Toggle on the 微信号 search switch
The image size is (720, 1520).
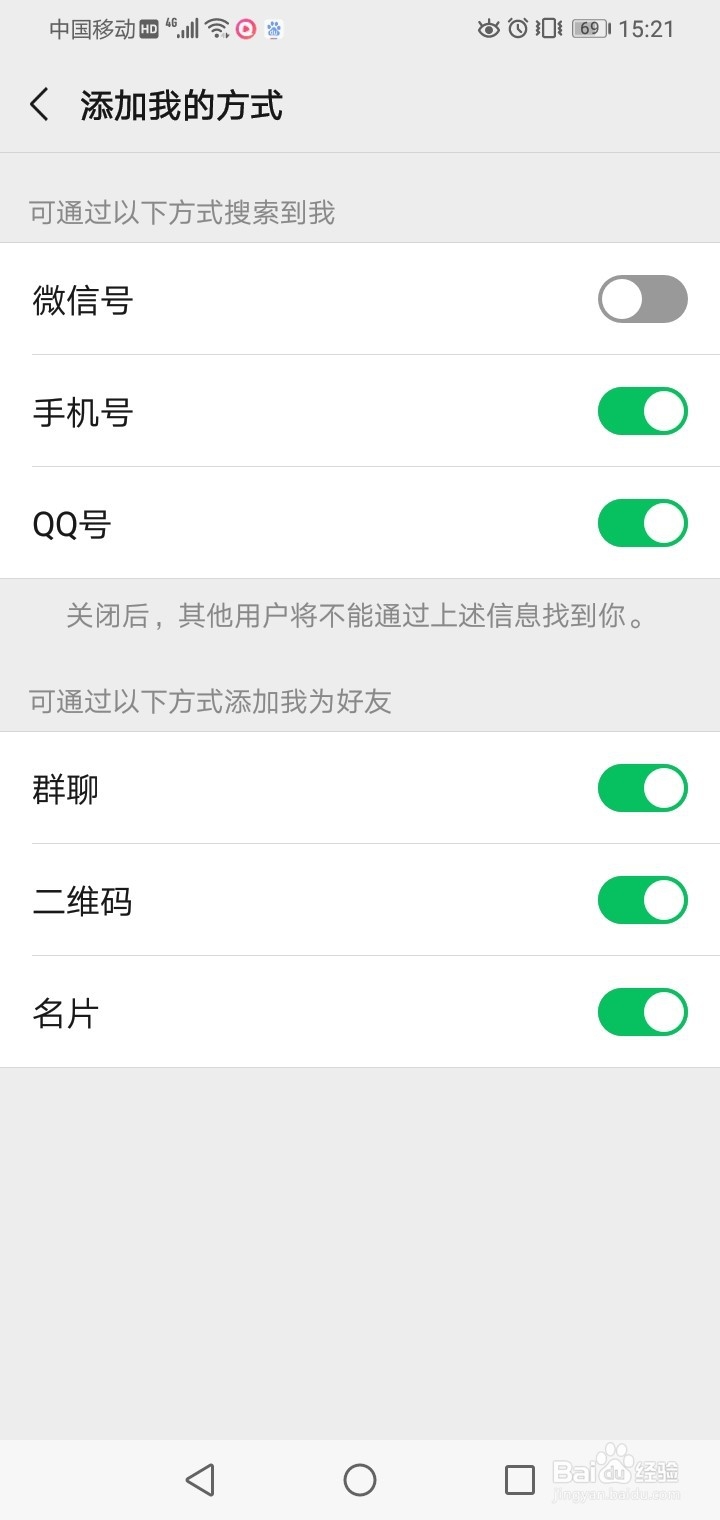643,299
